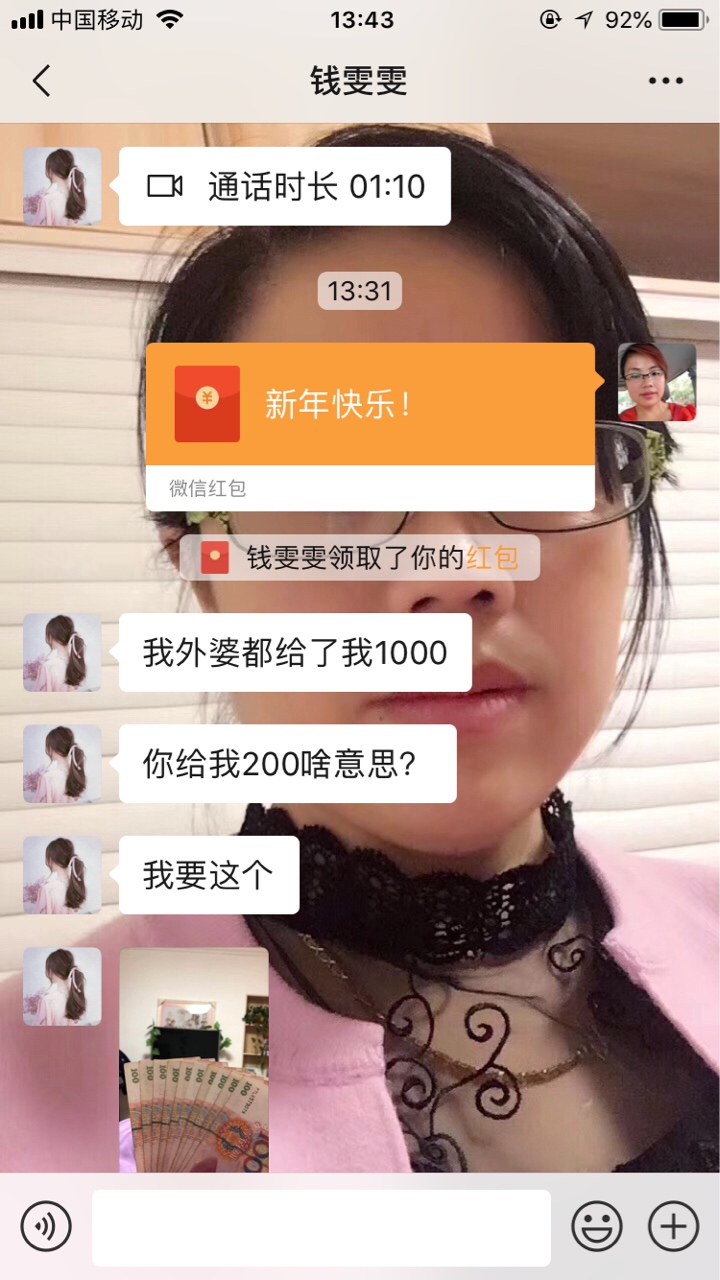Go back from the 钱雯雯 chat
Viewport: 720px width, 1280px height.
(41, 81)
